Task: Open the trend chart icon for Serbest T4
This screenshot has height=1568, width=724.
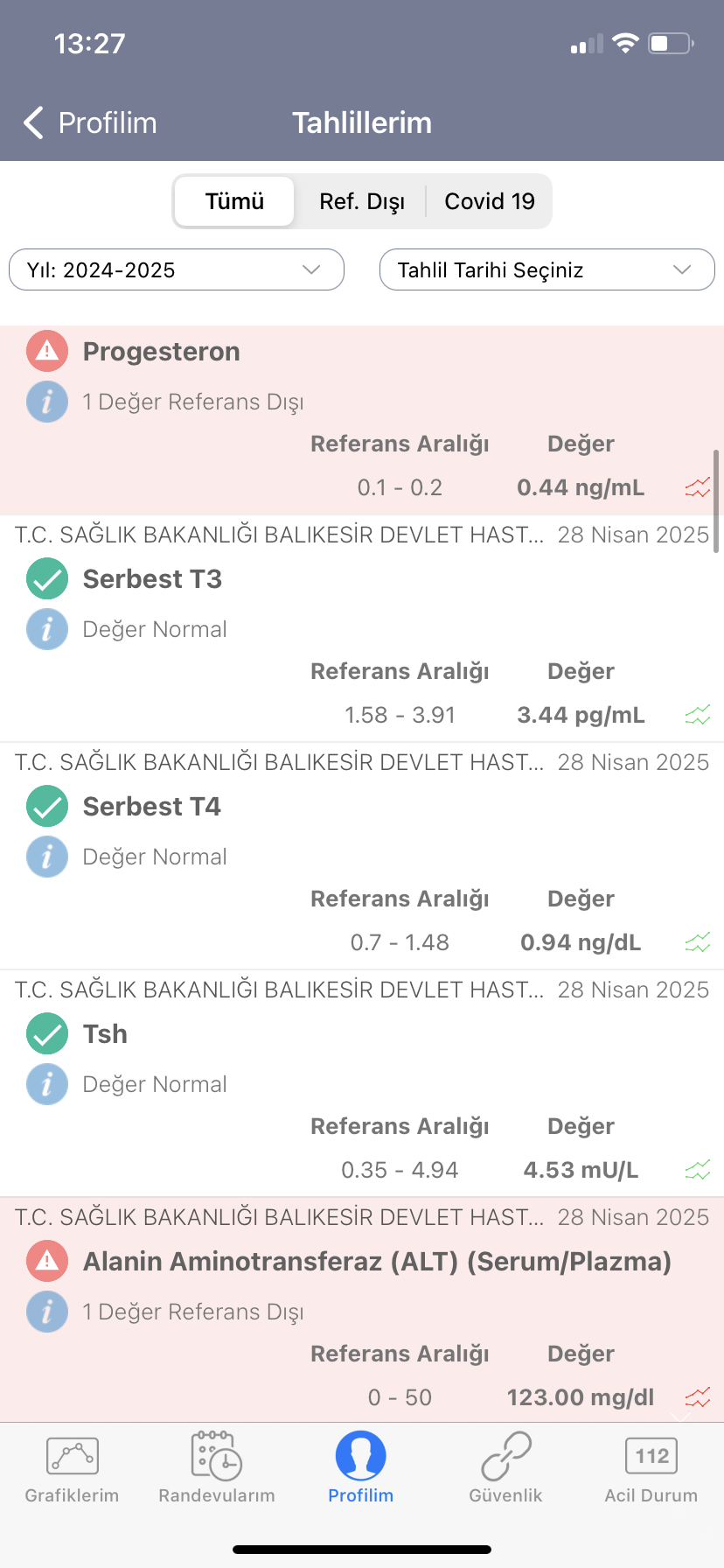Action: click(698, 942)
